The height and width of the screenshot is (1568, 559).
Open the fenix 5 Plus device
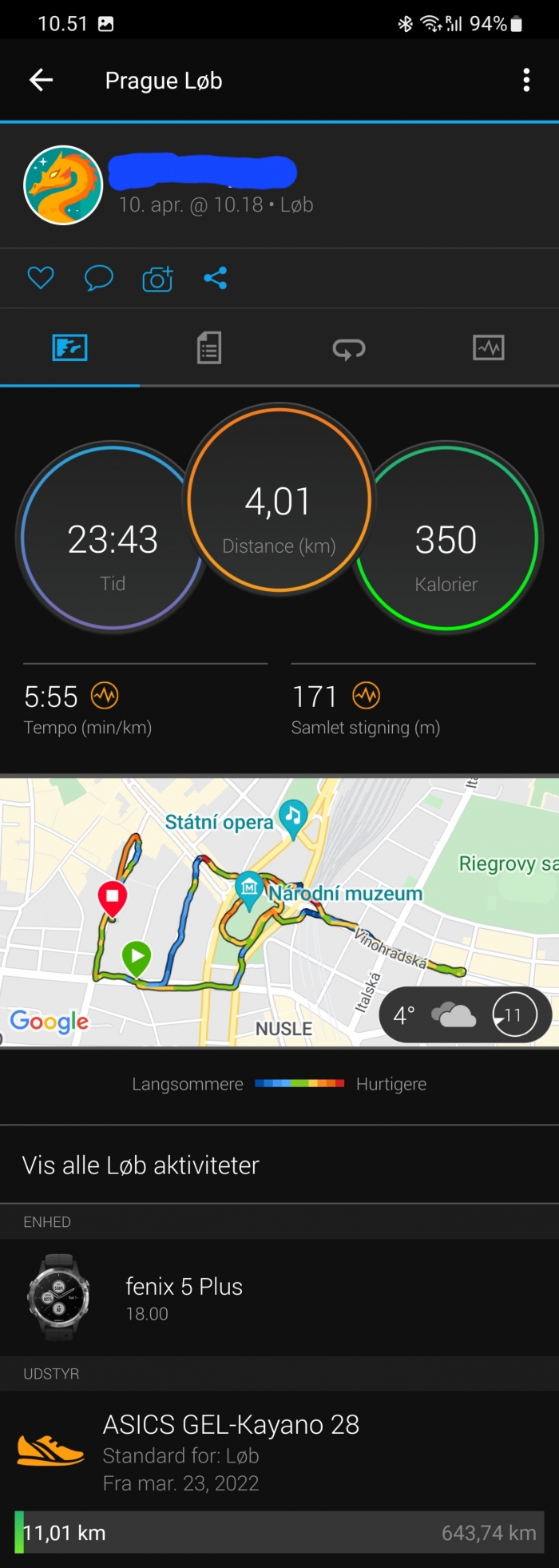tap(184, 1297)
